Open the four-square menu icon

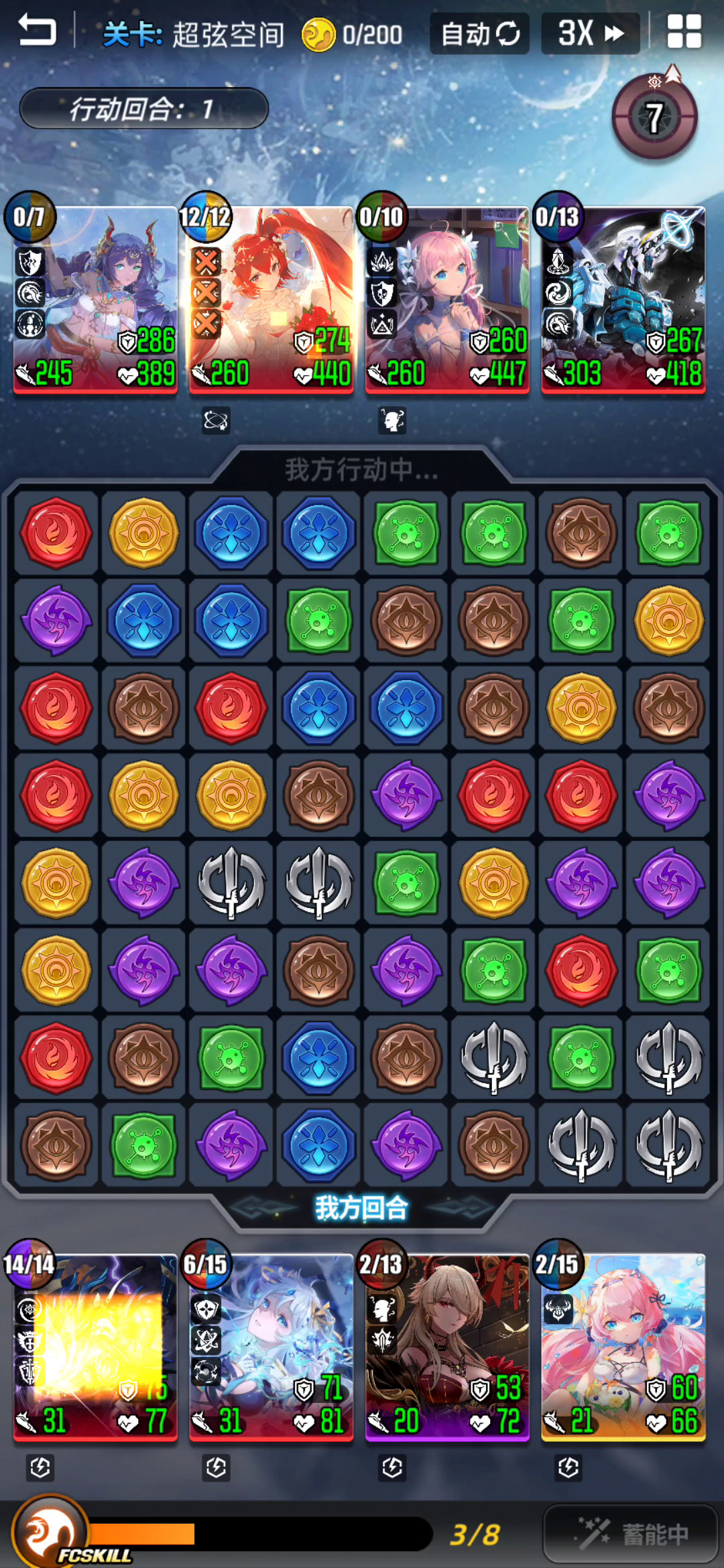[x=684, y=31]
